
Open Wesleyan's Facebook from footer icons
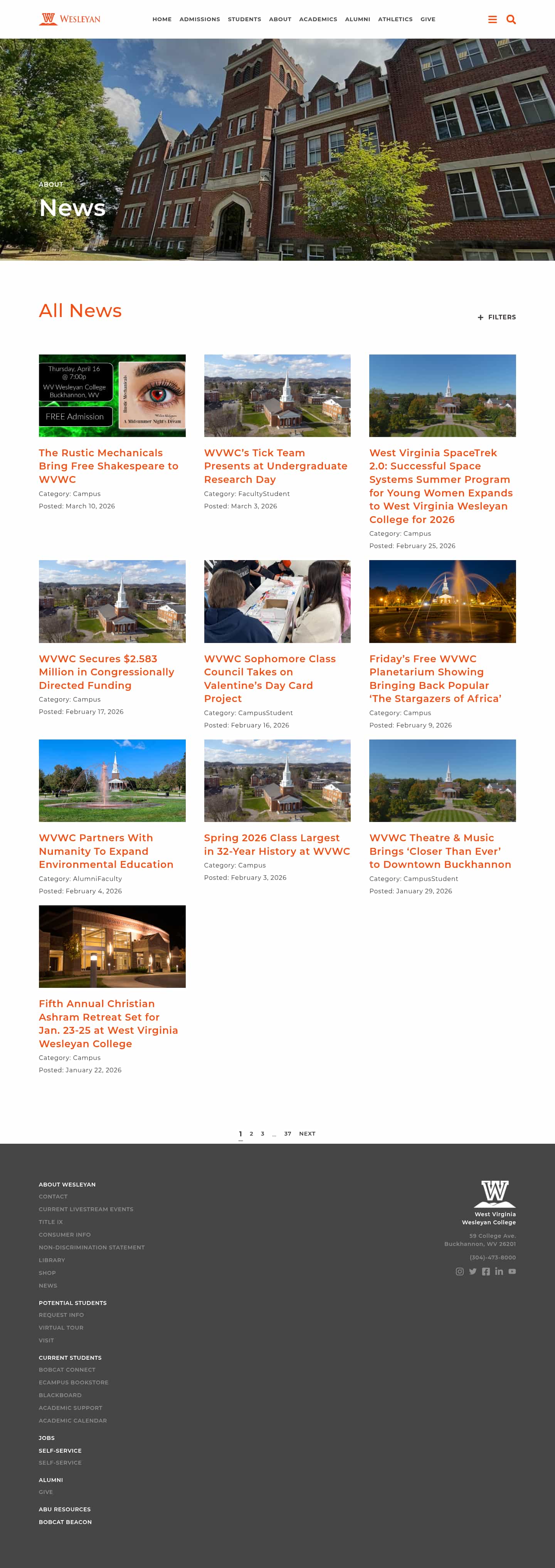pos(486,1271)
